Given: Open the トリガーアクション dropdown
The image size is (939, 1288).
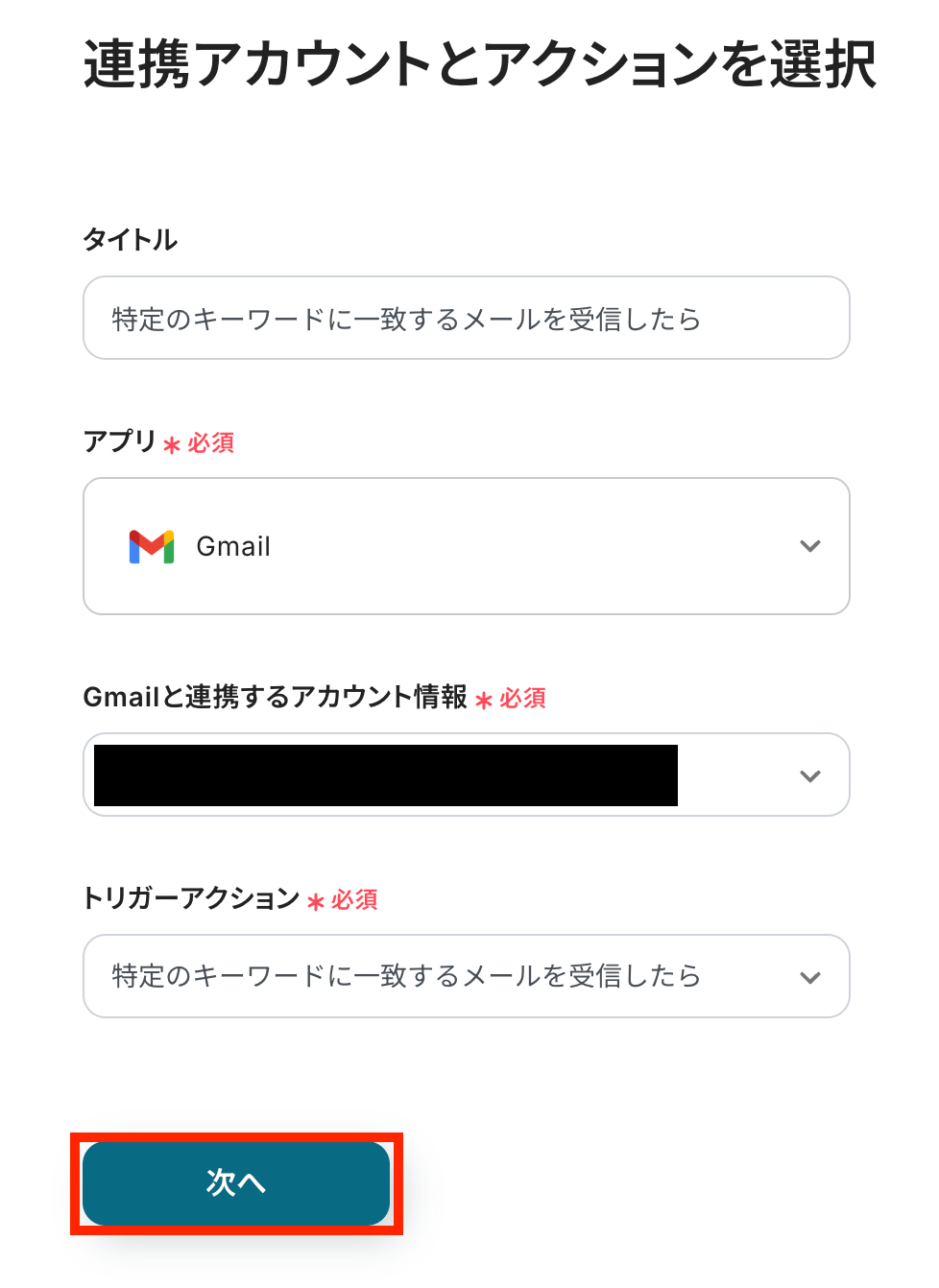Looking at the screenshot, I should point(466,976).
